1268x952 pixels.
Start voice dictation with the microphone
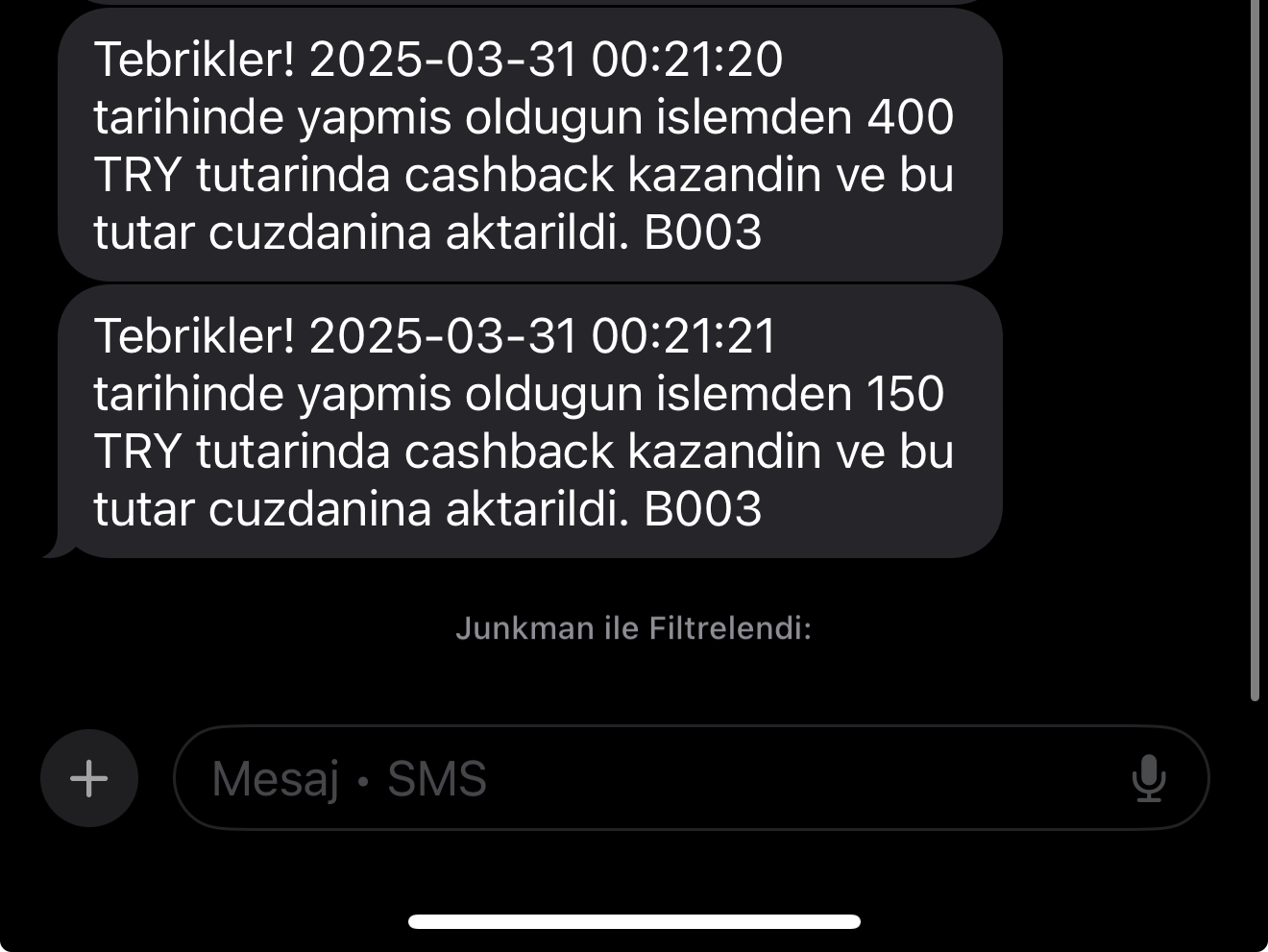(x=1148, y=778)
